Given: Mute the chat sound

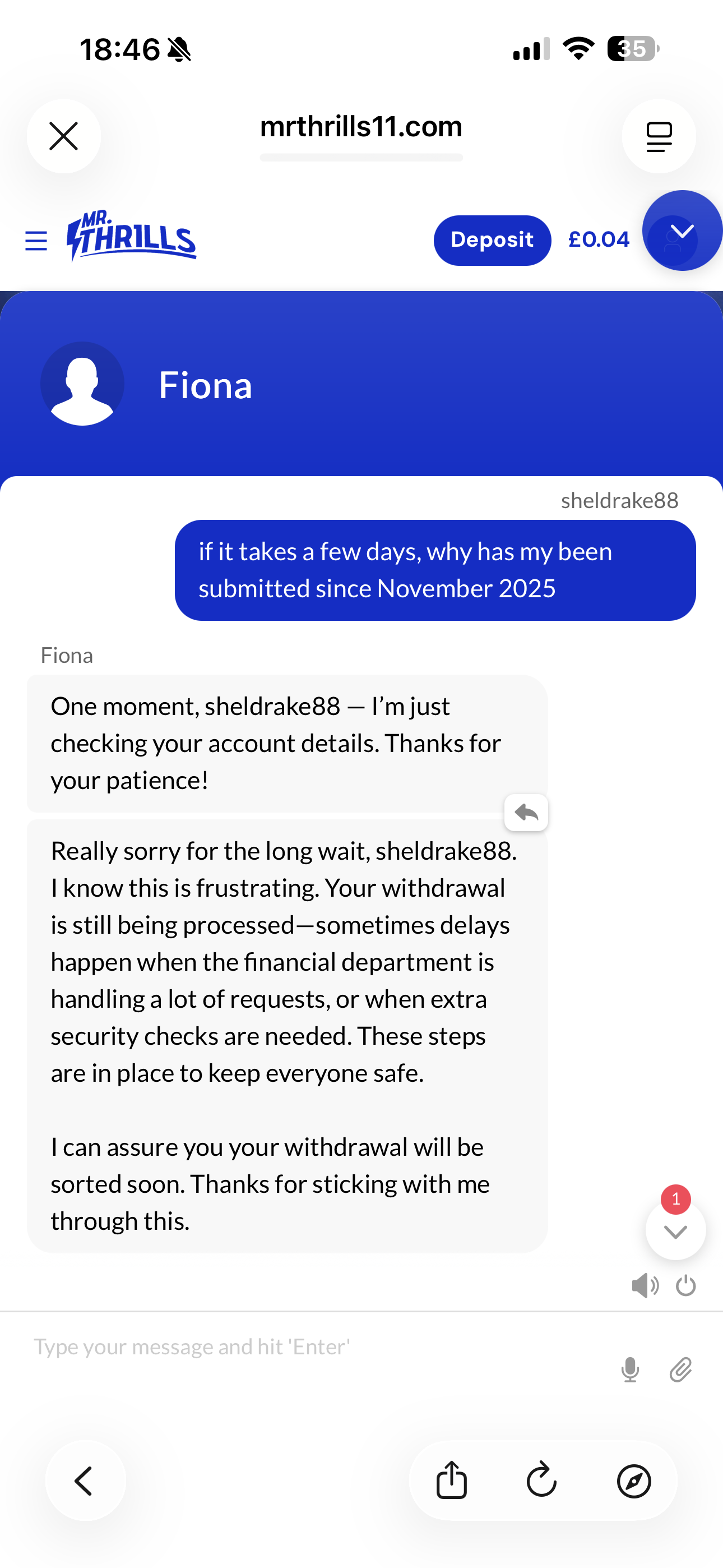Looking at the screenshot, I should 644,1285.
